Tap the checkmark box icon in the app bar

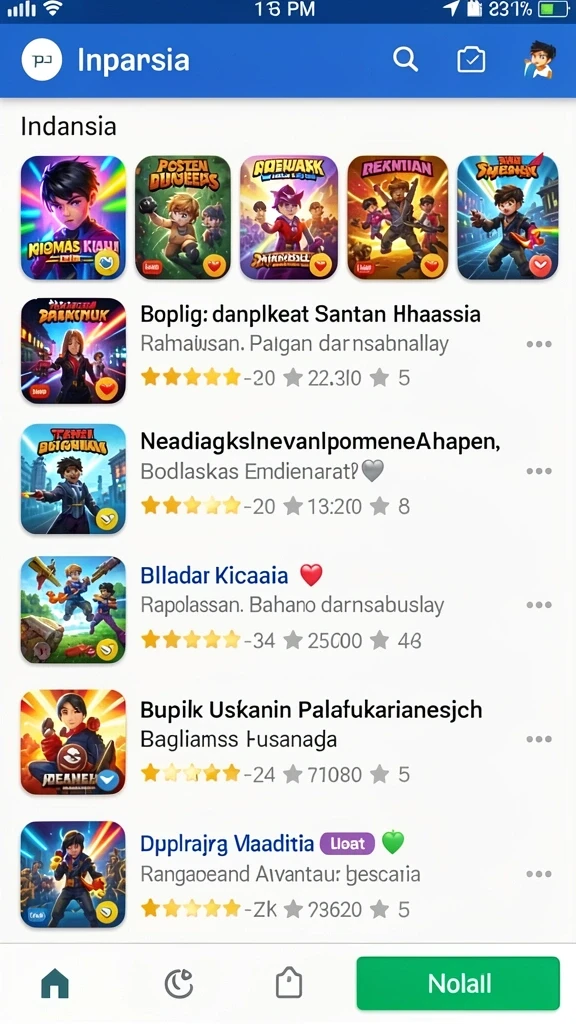pos(471,60)
